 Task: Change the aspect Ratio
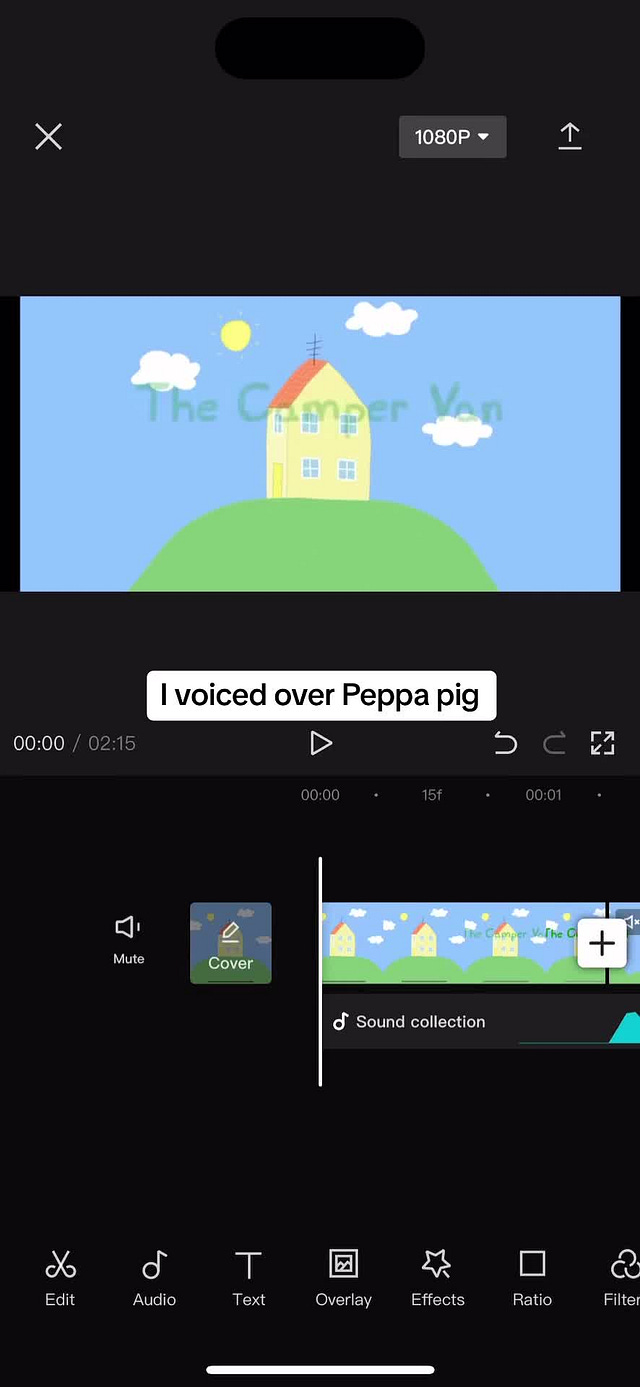pos(532,1278)
